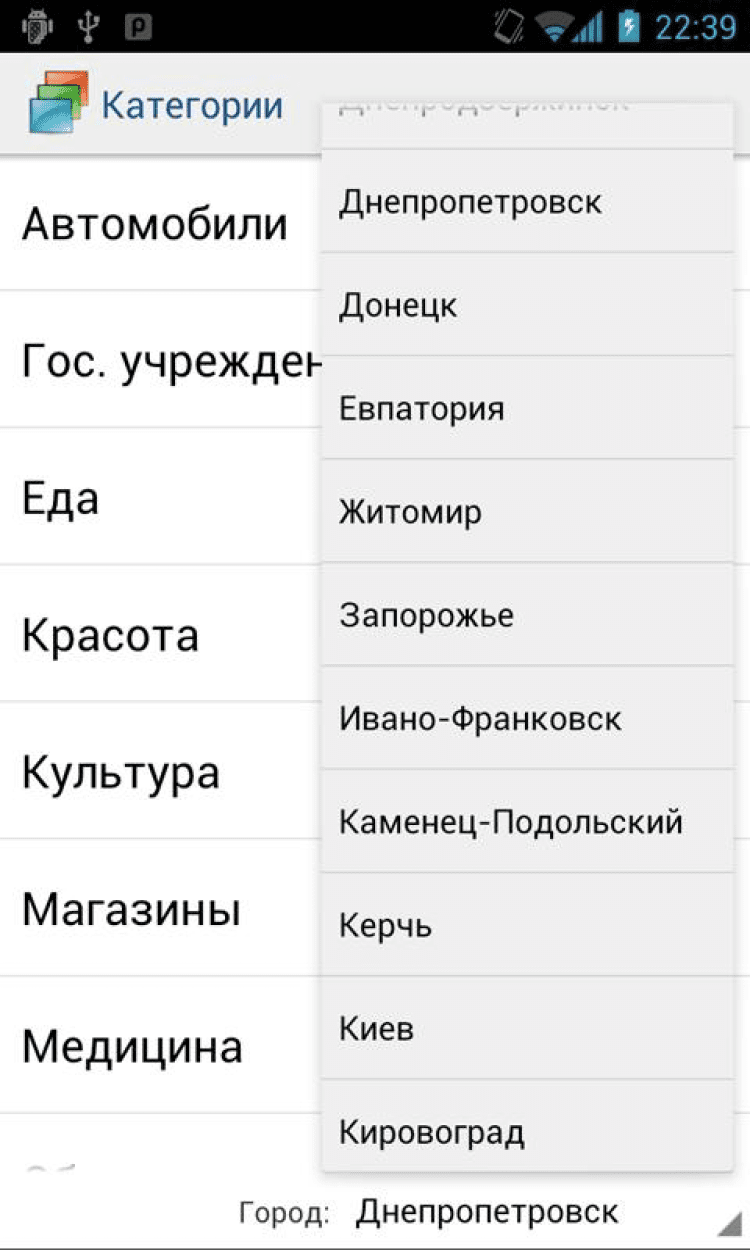Image resolution: width=750 pixels, height=1250 pixels.
Task: Open the Культура category
Action: pyautogui.click(x=155, y=772)
